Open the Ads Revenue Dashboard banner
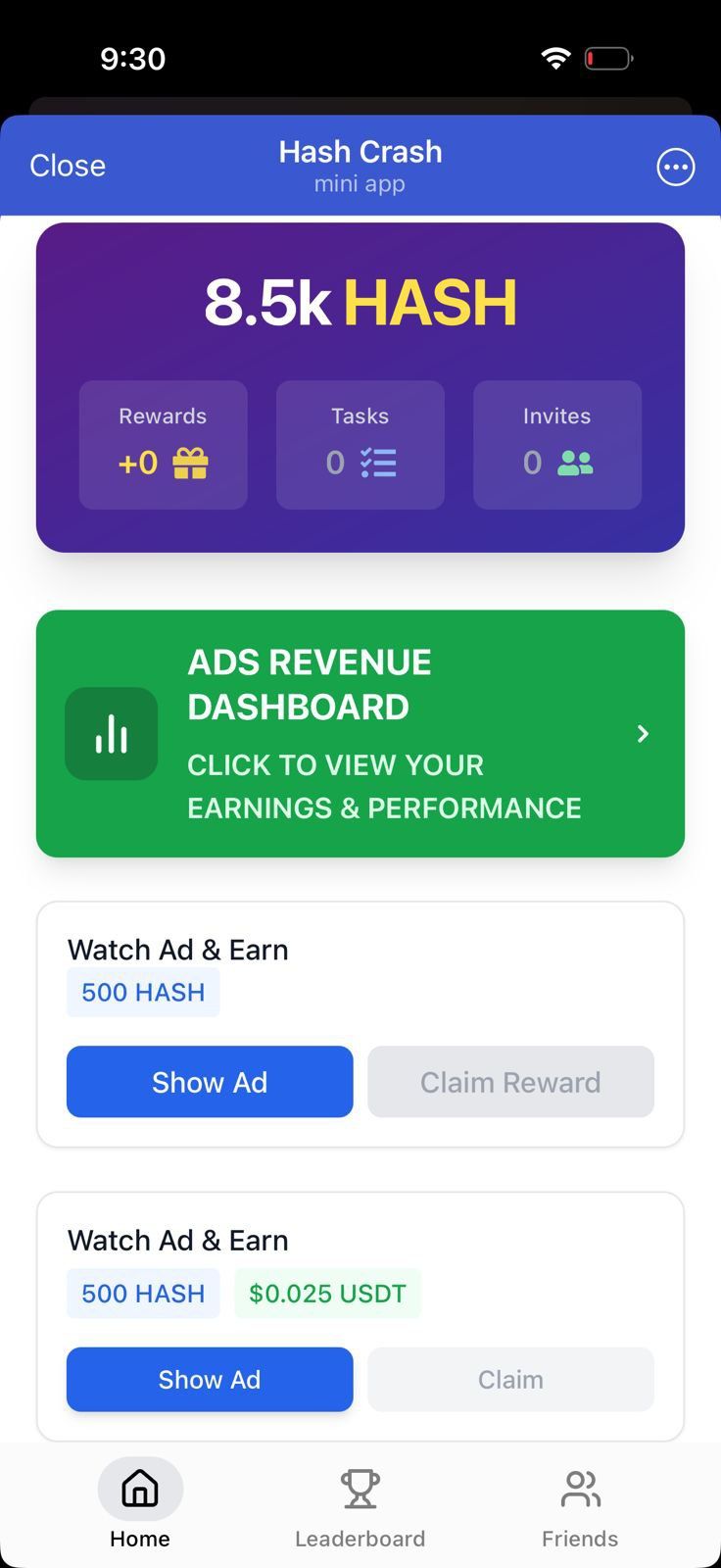The width and height of the screenshot is (721, 1568). [x=360, y=733]
